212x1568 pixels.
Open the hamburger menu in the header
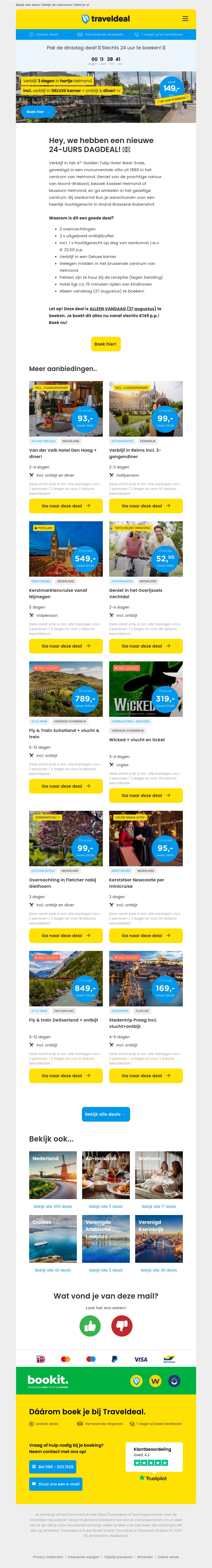(x=185, y=19)
